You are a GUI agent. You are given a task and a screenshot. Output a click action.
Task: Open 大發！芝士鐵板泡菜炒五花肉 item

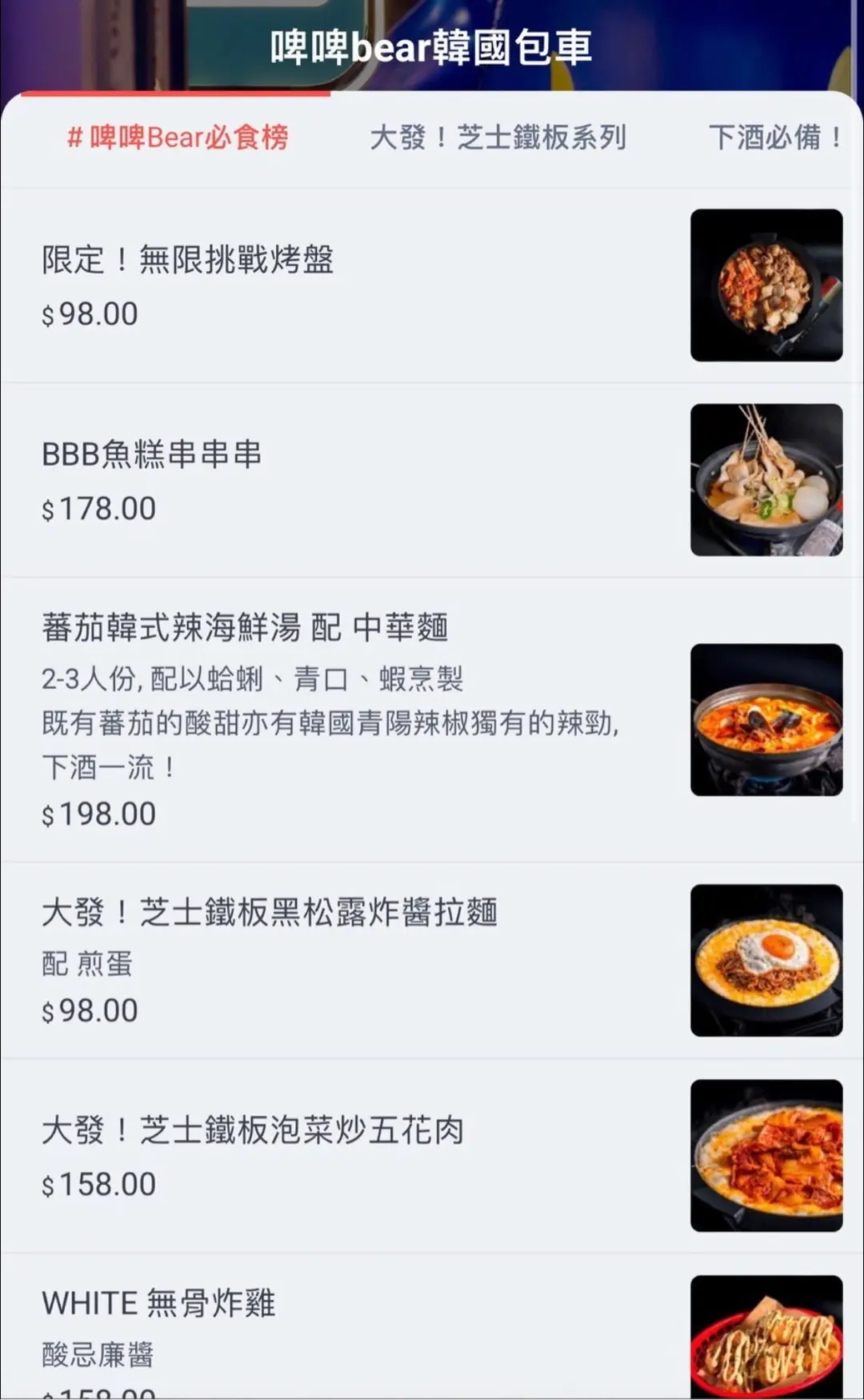[x=253, y=1130]
